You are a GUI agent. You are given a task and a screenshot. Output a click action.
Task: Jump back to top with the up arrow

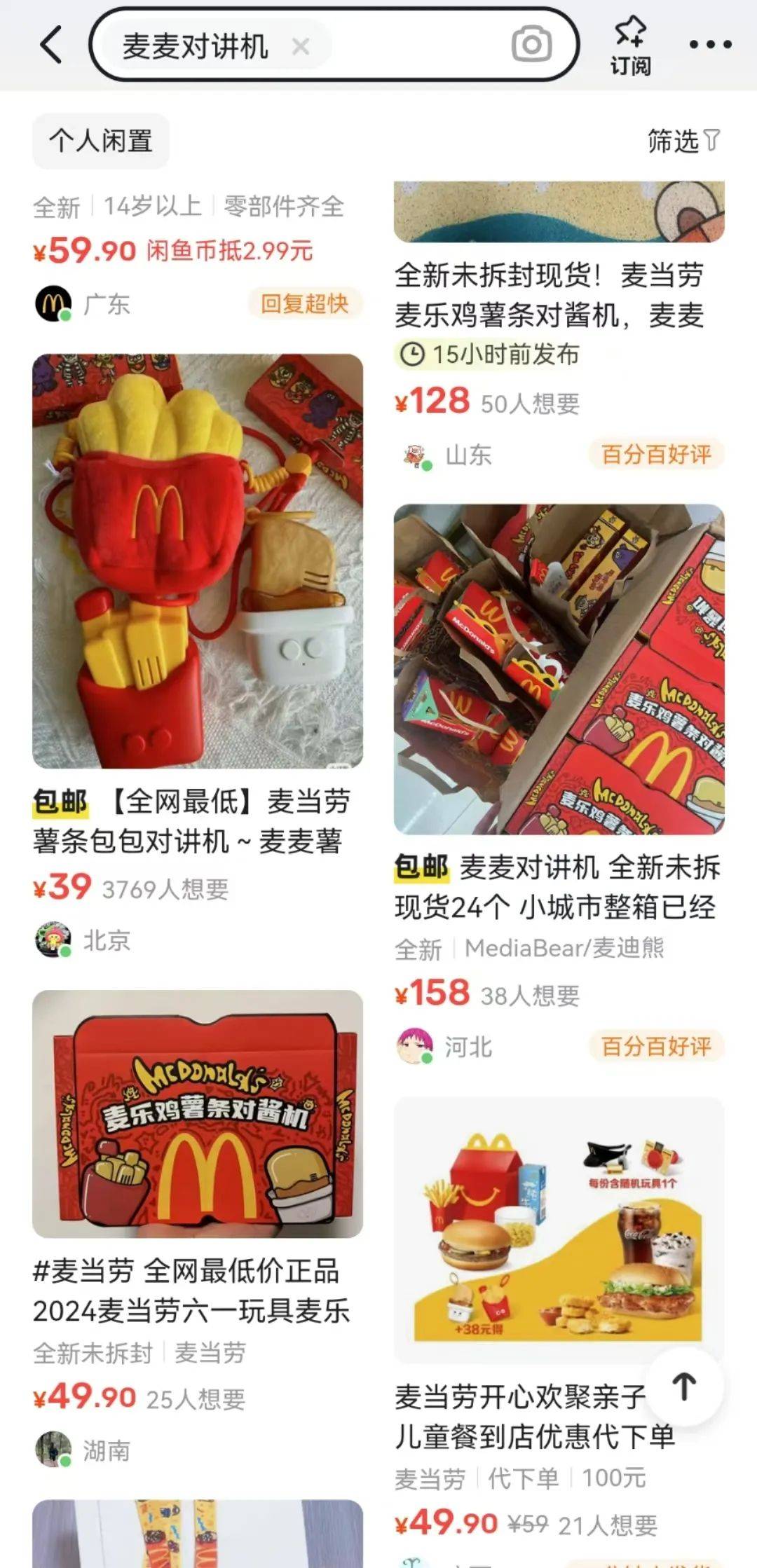(684, 1386)
